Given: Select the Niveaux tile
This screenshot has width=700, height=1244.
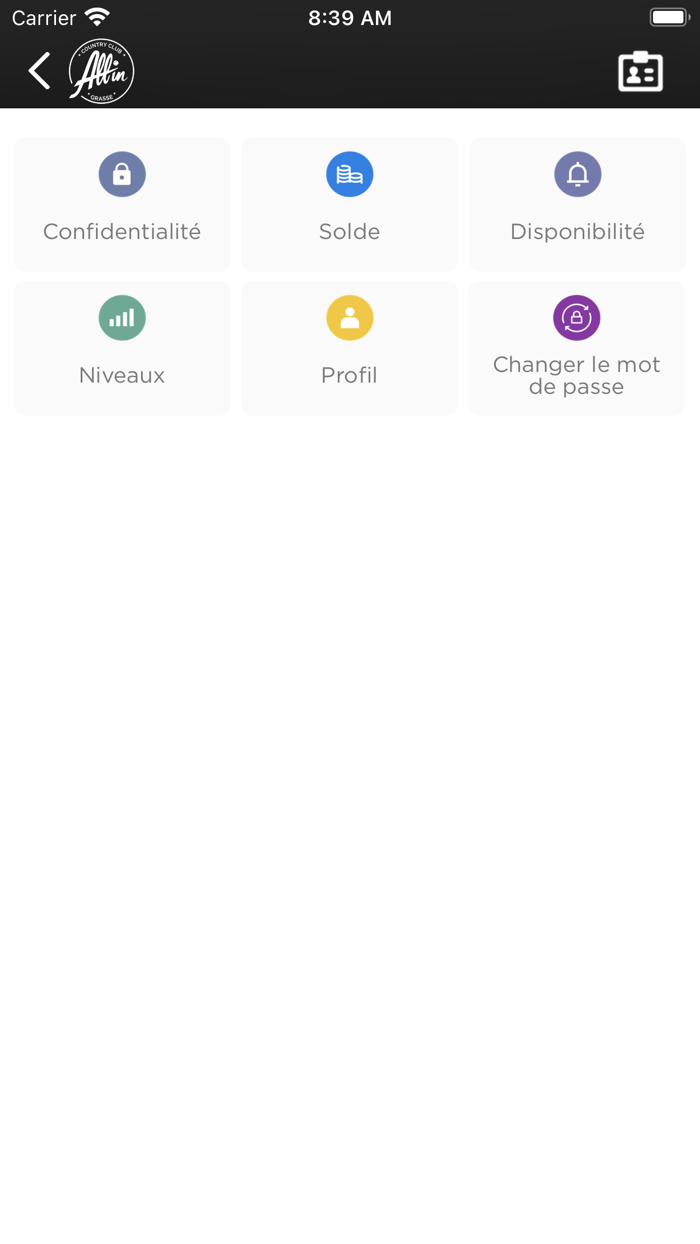Looking at the screenshot, I should coord(122,348).
